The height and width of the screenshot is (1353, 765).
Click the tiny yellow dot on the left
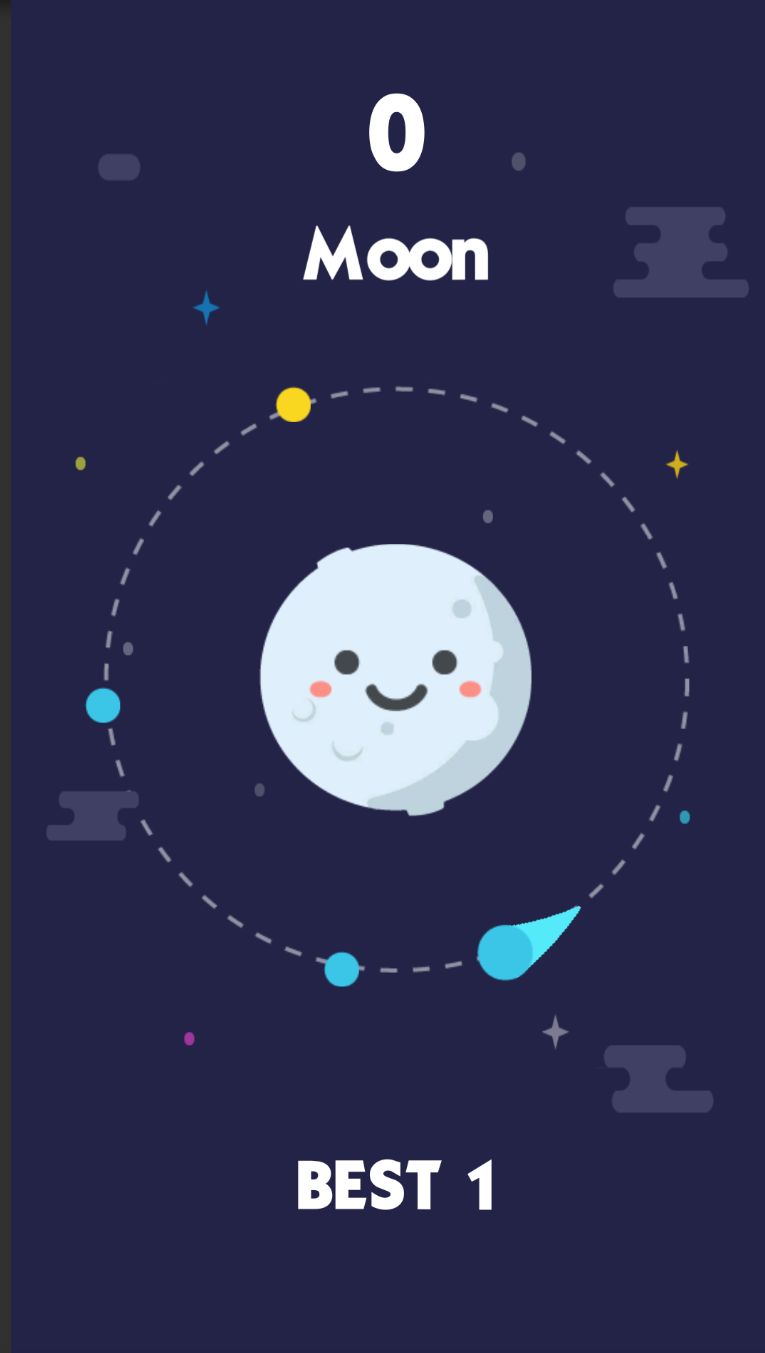tap(80, 463)
